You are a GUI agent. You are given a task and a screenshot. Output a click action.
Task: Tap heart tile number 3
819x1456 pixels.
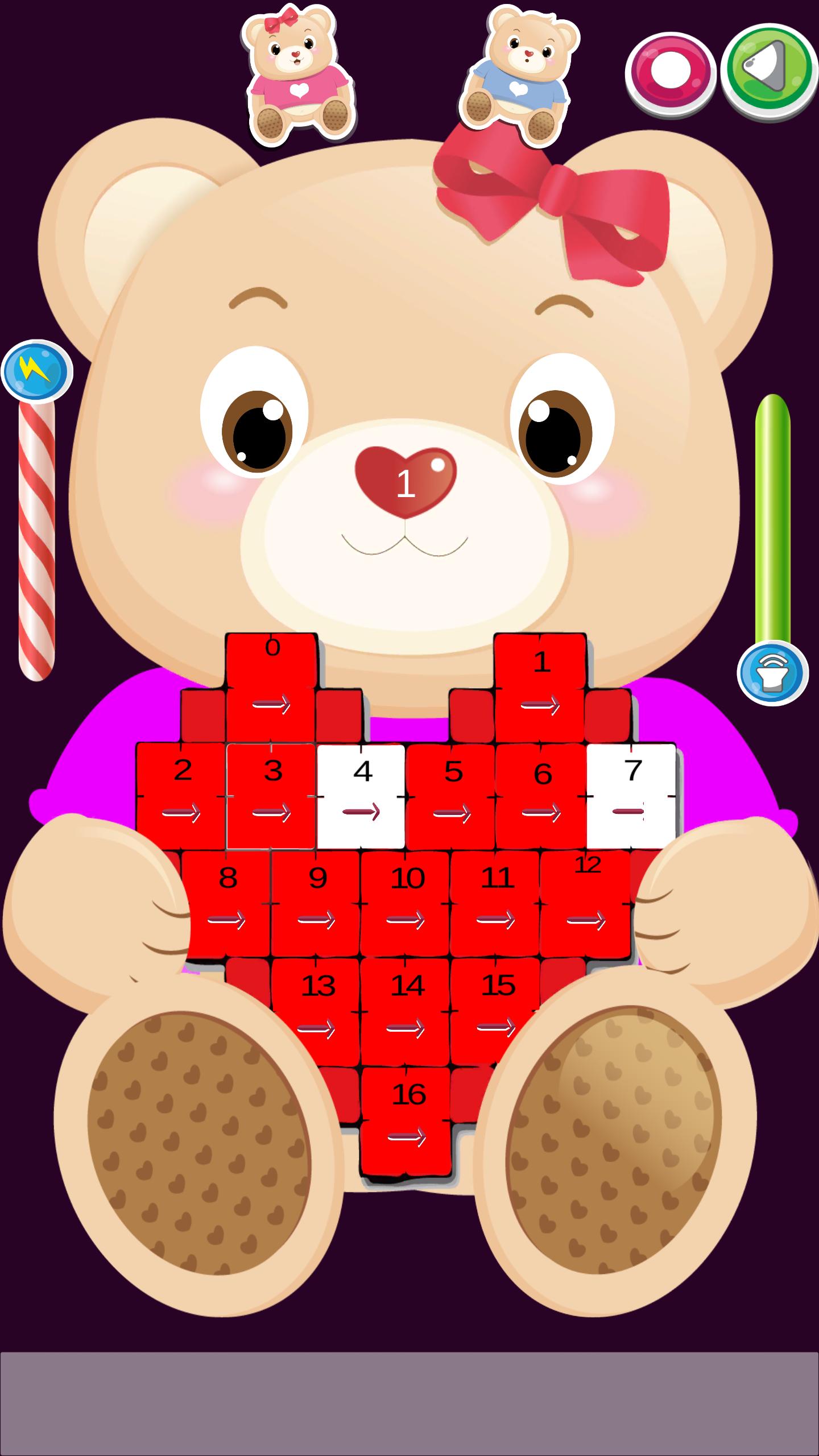point(271,795)
